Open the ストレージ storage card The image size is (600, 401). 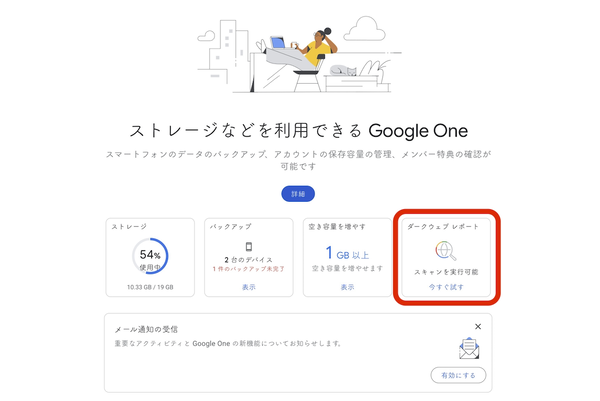[x=150, y=257]
